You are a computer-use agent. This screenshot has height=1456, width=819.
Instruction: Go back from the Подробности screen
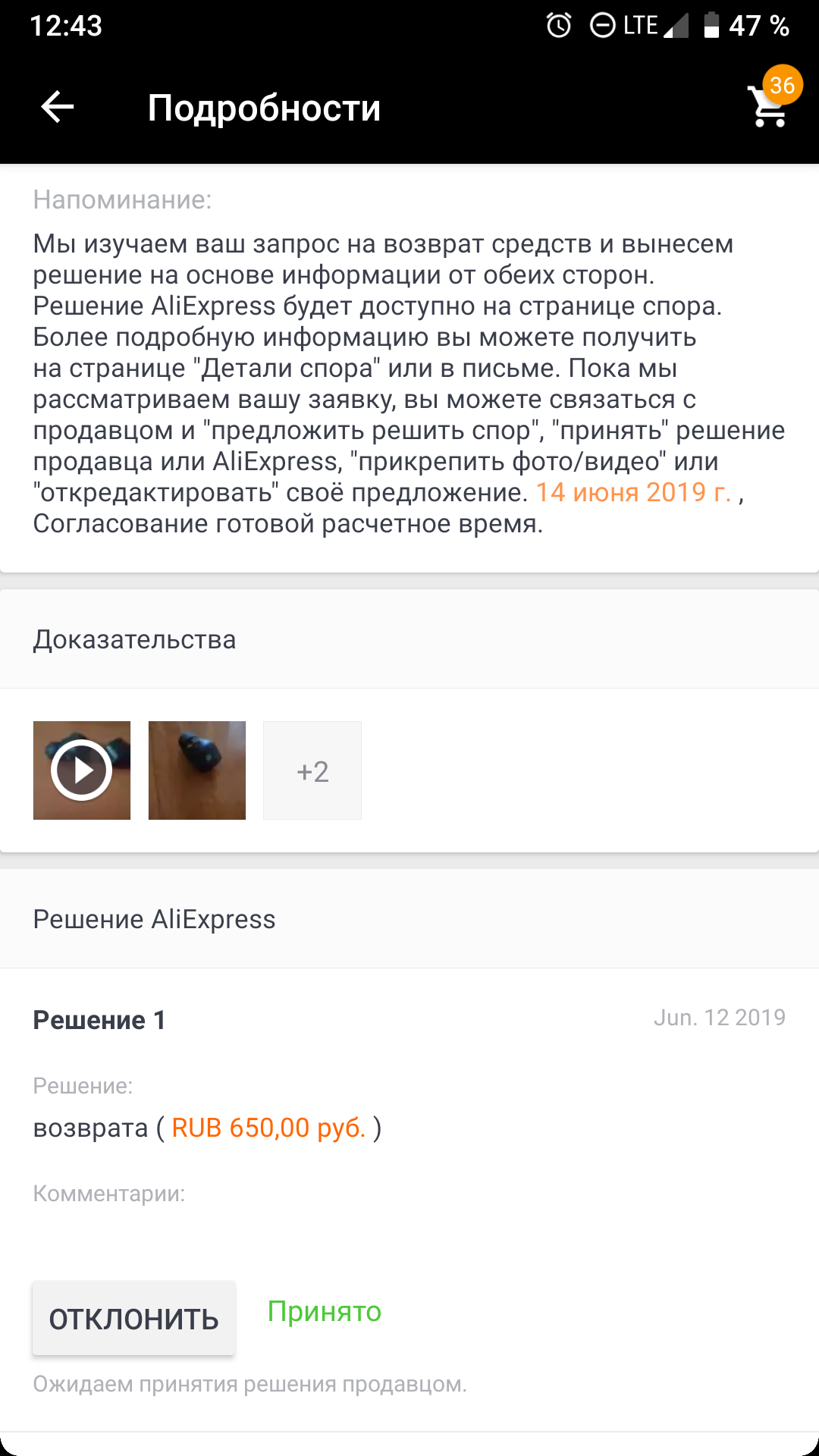click(x=58, y=107)
